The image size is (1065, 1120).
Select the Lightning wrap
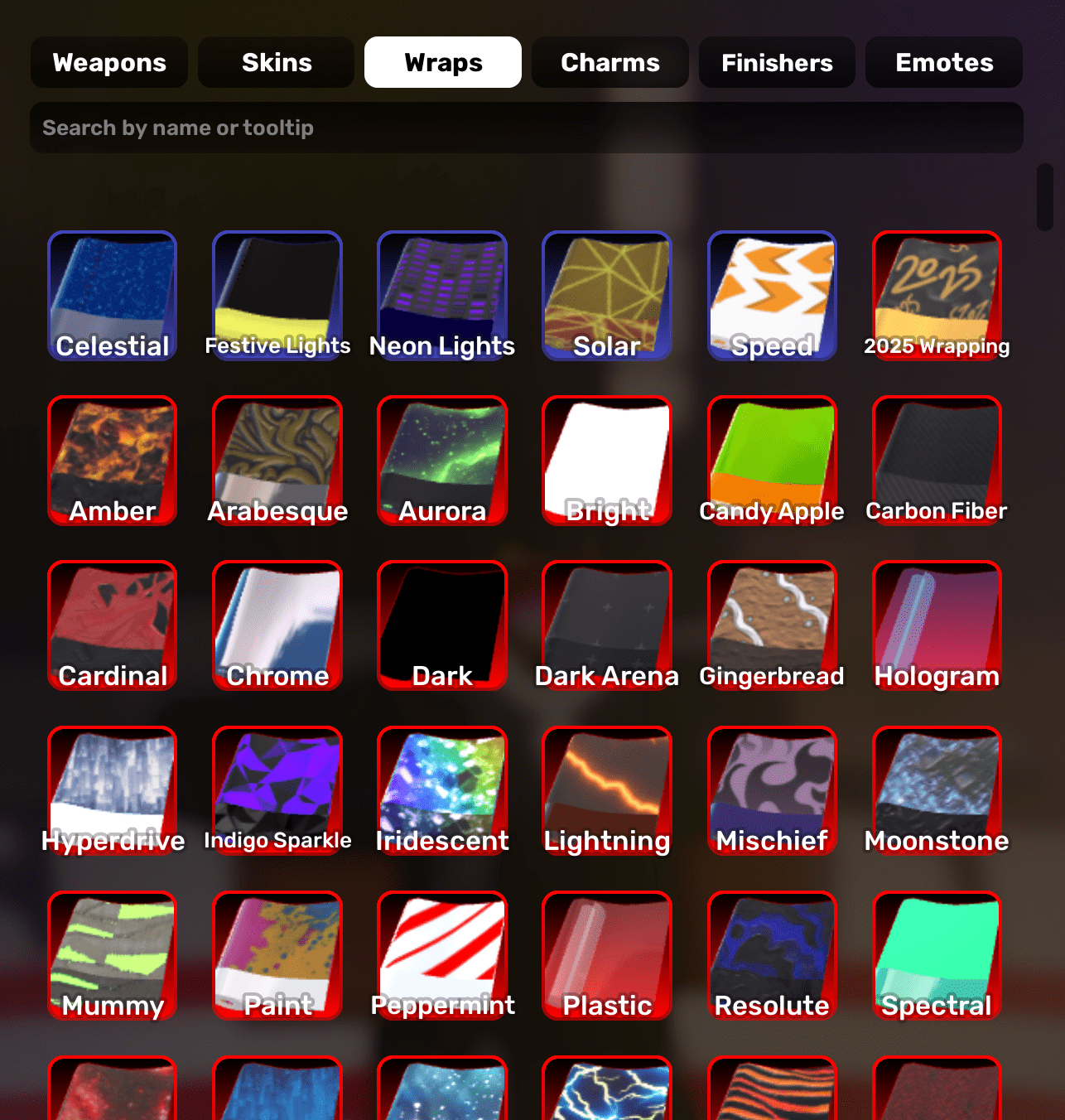[607, 789]
